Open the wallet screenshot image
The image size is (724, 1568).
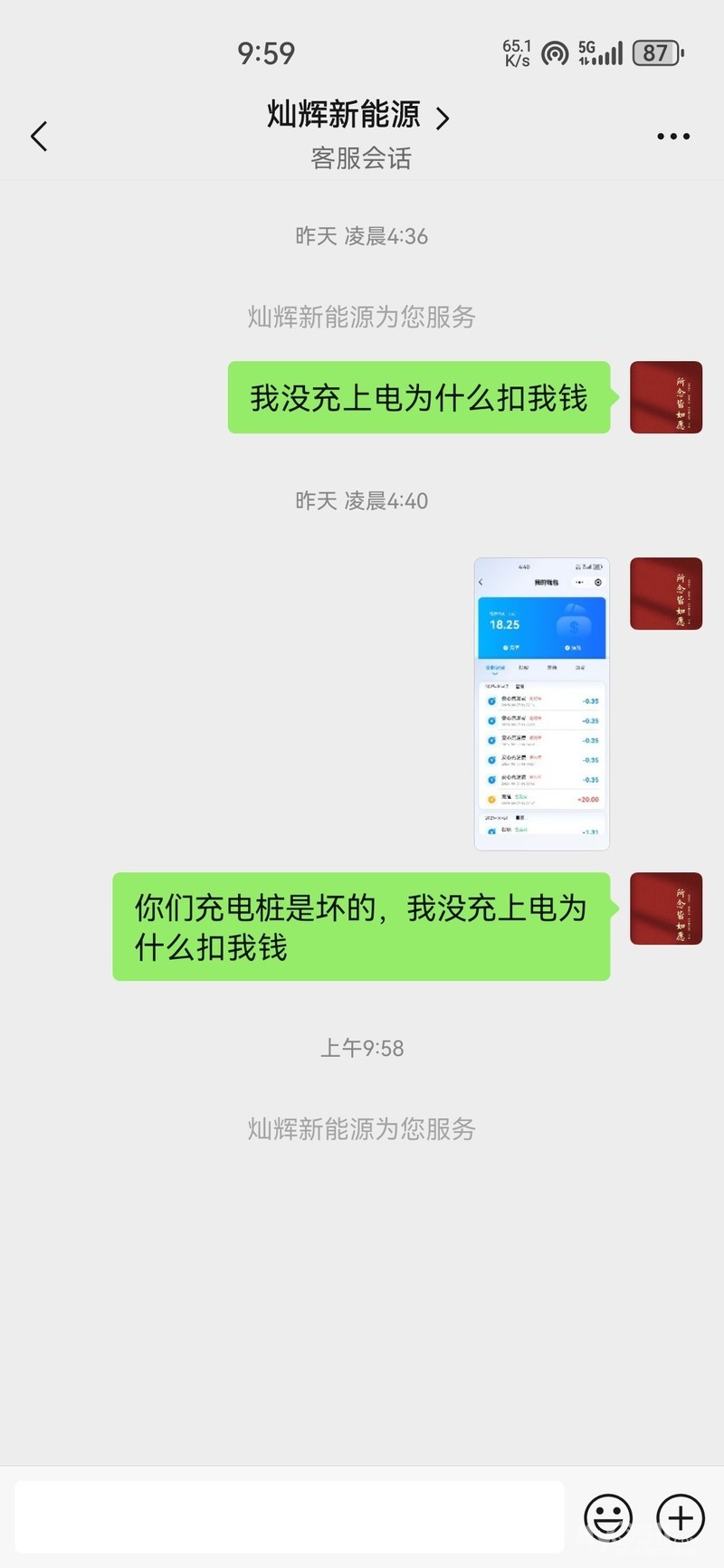[541, 704]
